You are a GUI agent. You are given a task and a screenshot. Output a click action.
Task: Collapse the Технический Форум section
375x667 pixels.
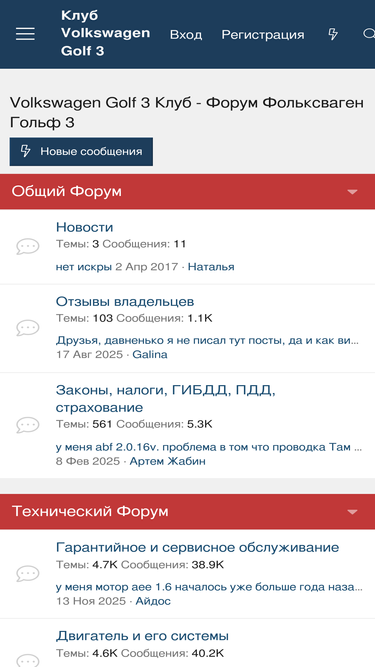pyautogui.click(x=352, y=512)
